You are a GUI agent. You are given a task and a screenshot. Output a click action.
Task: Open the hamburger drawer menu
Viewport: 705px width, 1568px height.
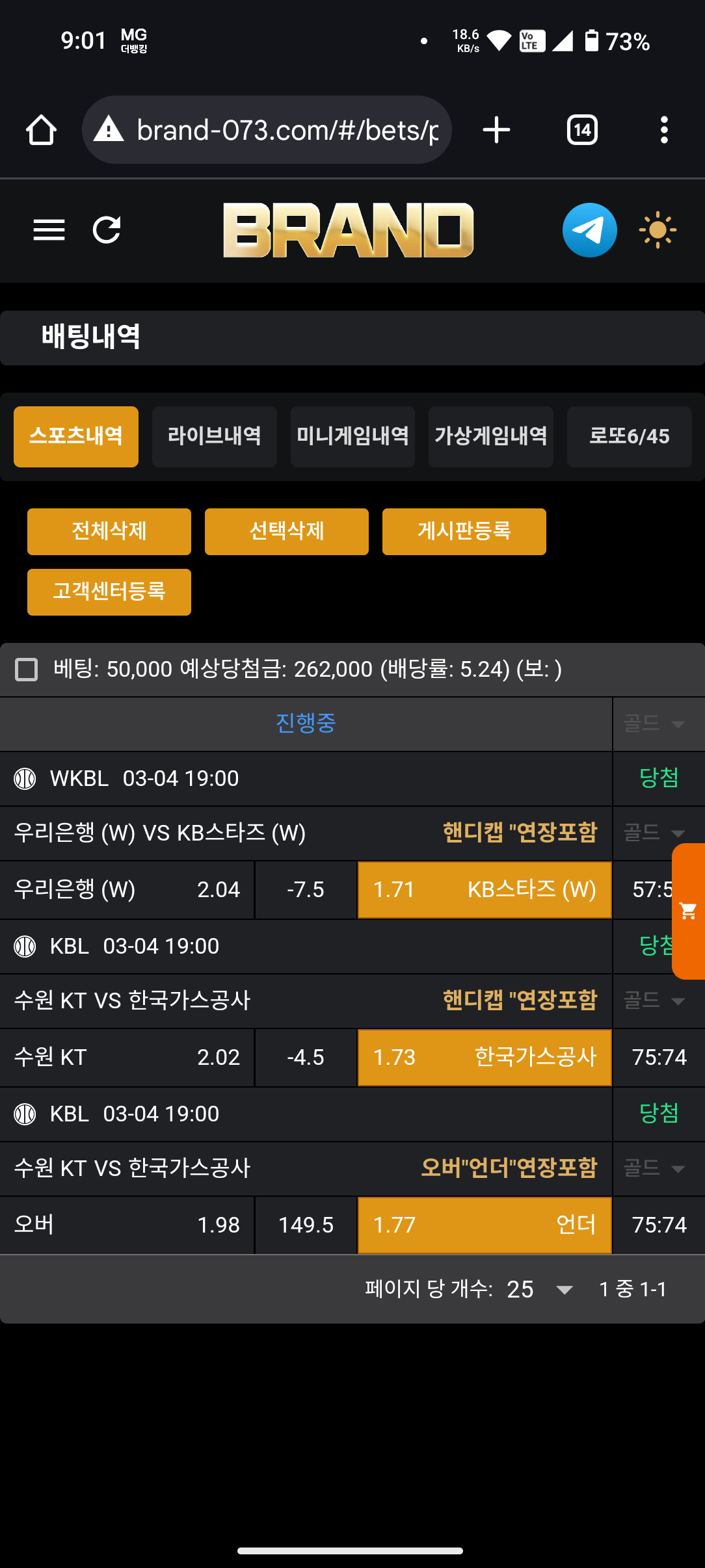[49, 230]
